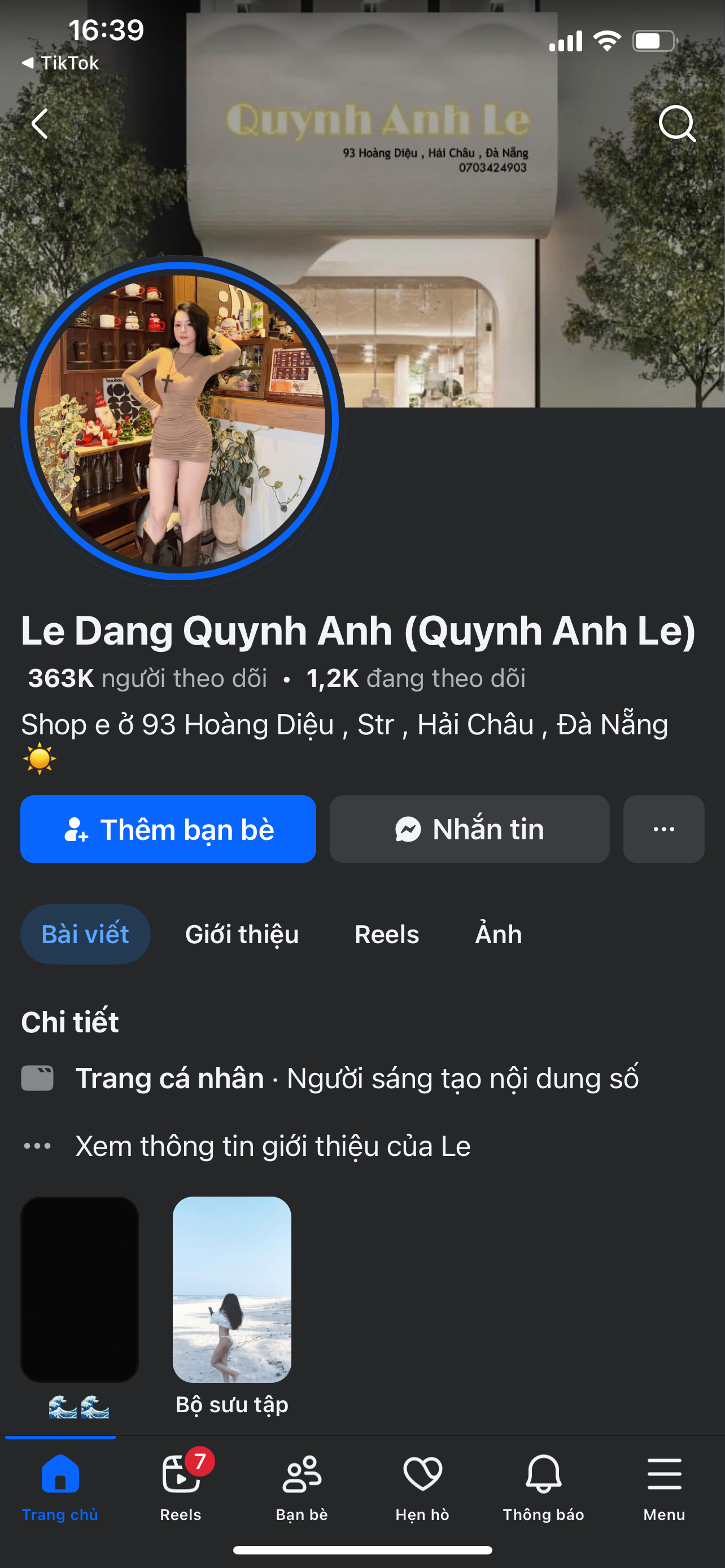The height and width of the screenshot is (1568, 725).
Task: Open Xem thông tin giới thiệu của Le
Action: click(x=273, y=1146)
